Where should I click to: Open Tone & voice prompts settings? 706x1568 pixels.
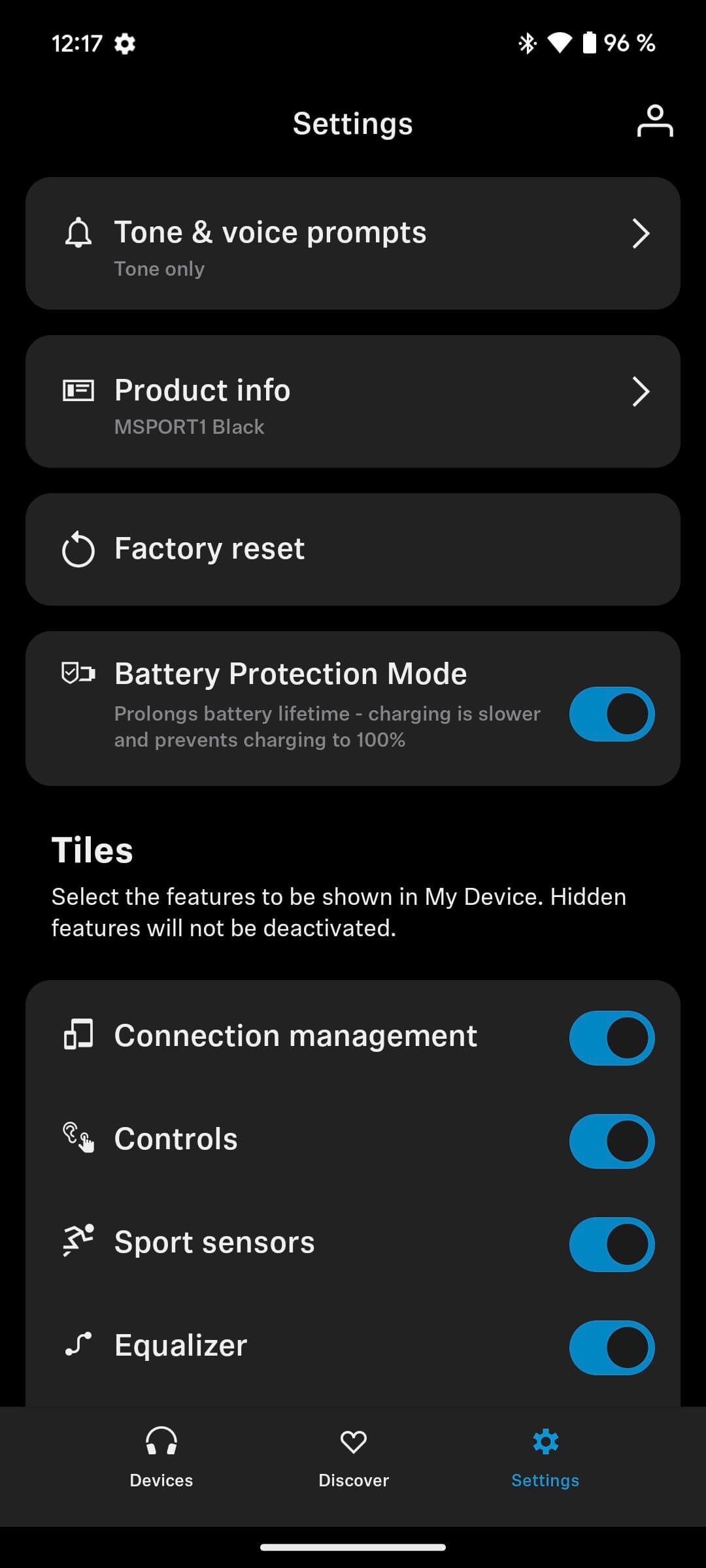tap(353, 244)
